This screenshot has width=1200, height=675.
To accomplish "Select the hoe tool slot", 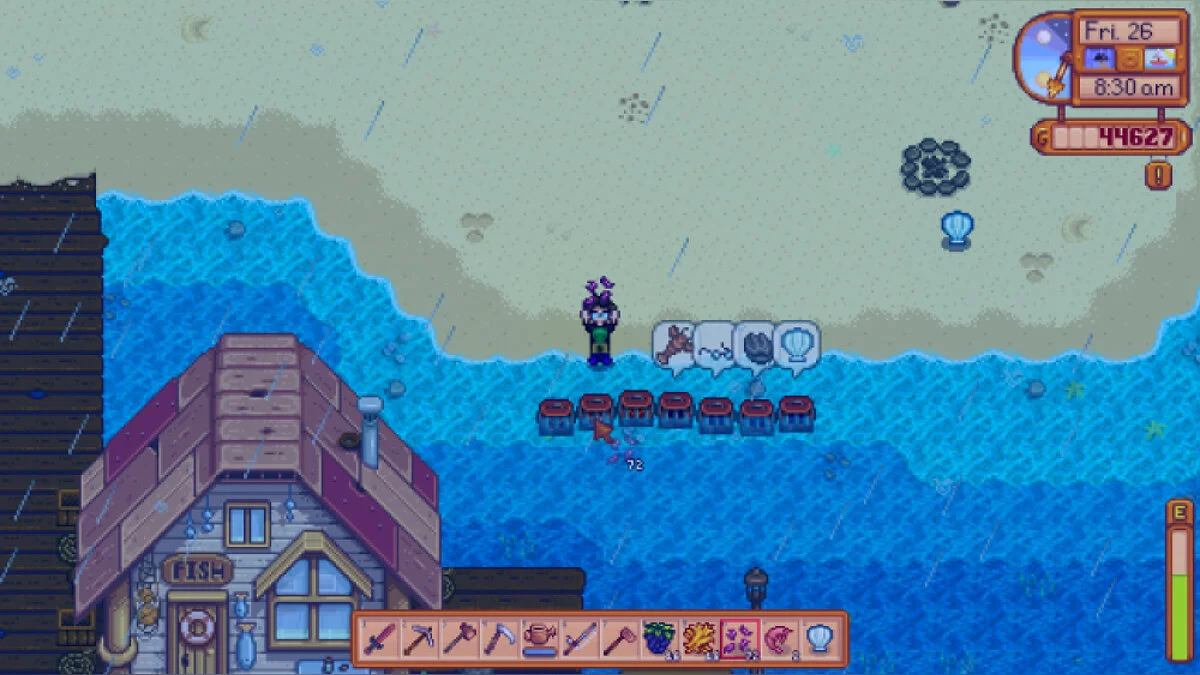I will click(x=619, y=638).
